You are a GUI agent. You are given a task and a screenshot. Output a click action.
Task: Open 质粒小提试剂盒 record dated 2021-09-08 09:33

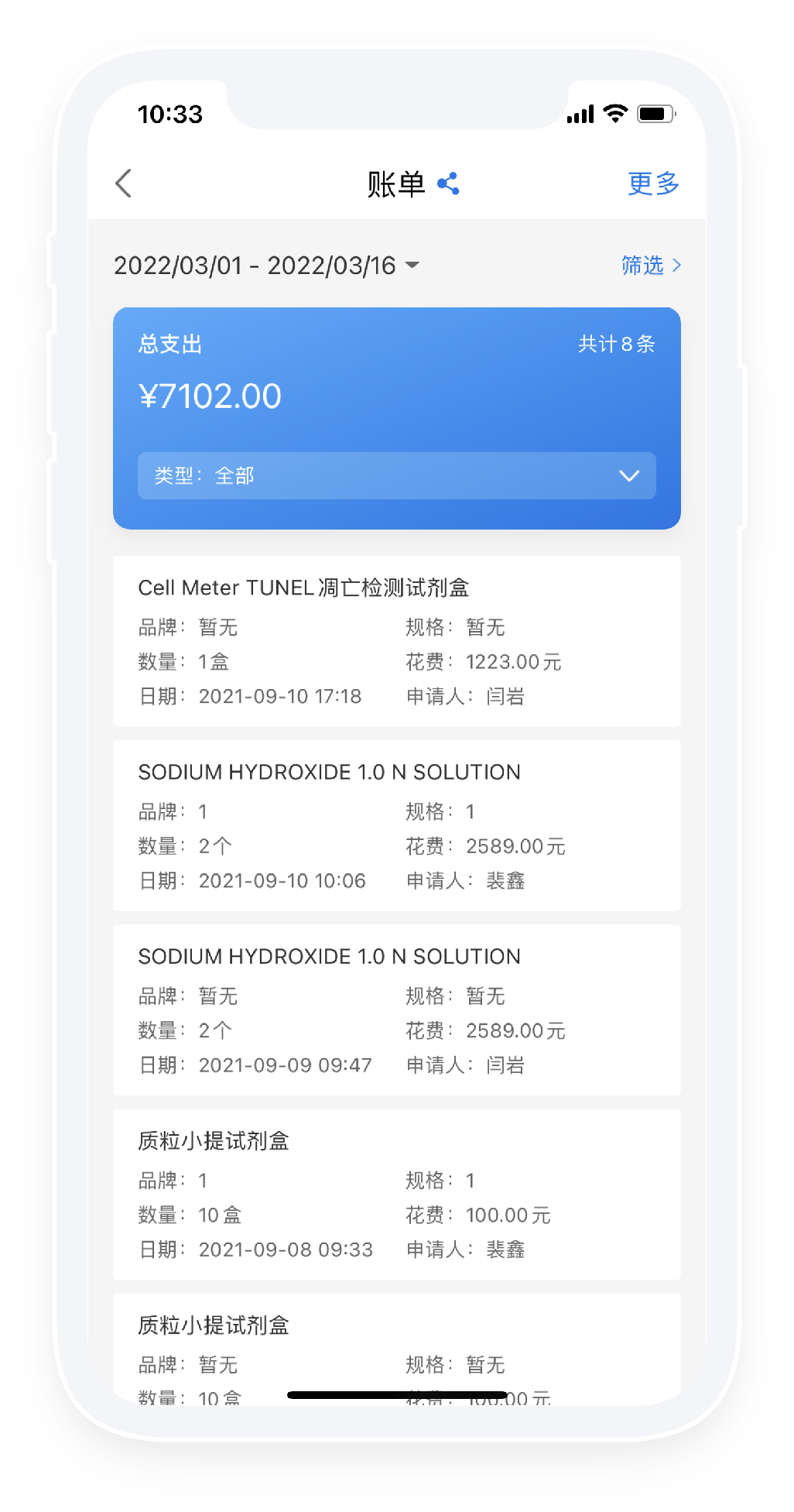pyautogui.click(x=396, y=1194)
